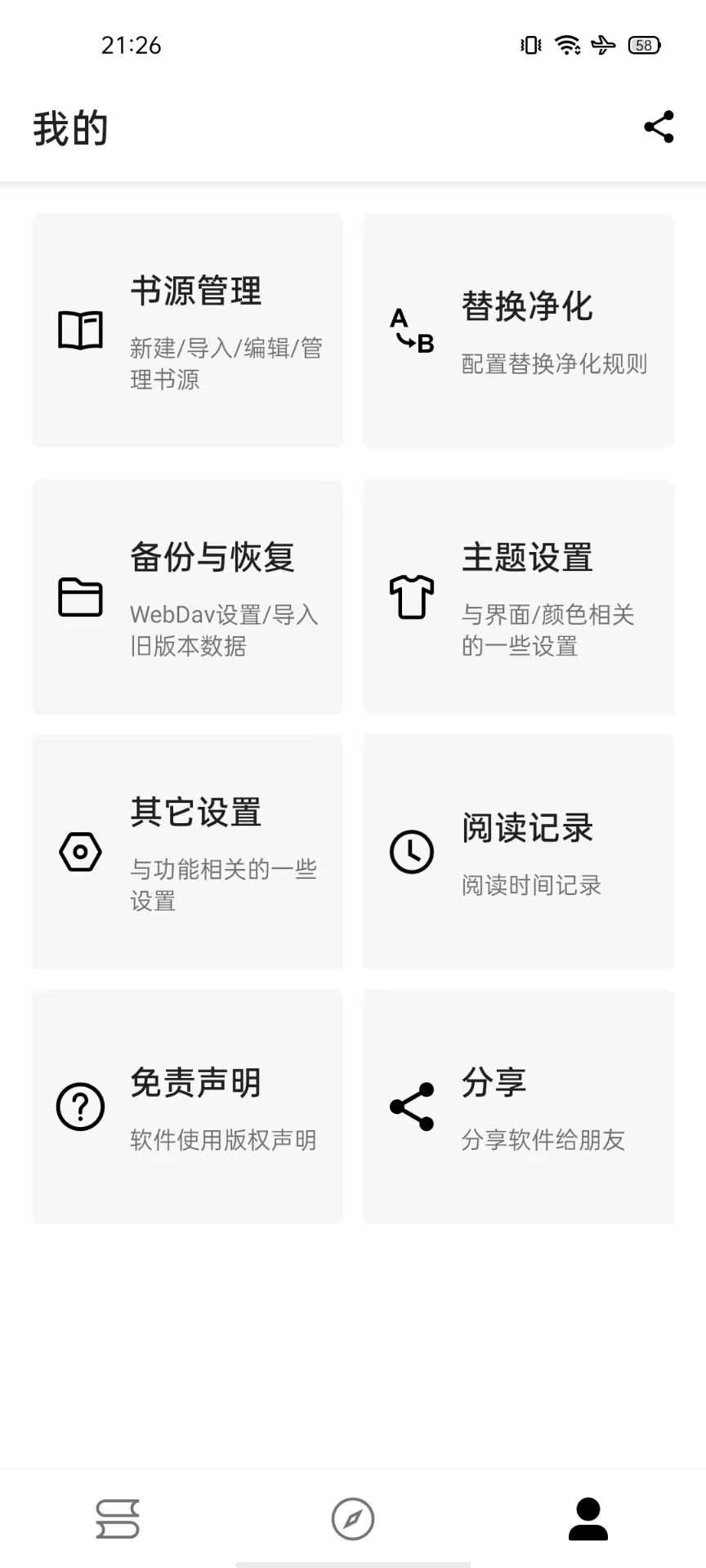This screenshot has height=1568, width=706.
Task: Open 主题设置 theme settings
Action: (519, 597)
